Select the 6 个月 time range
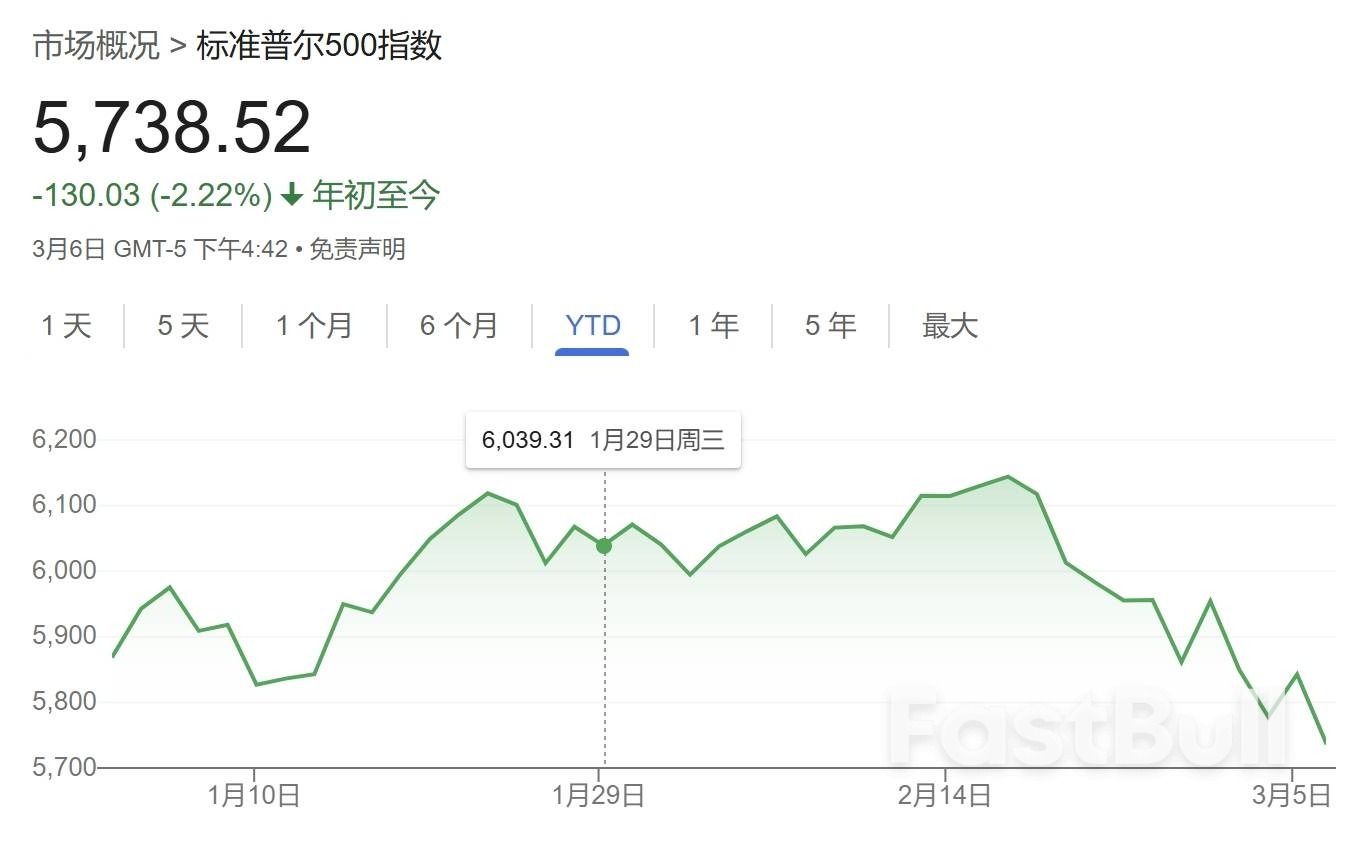Screen dimensions: 1367x841 click(x=459, y=326)
